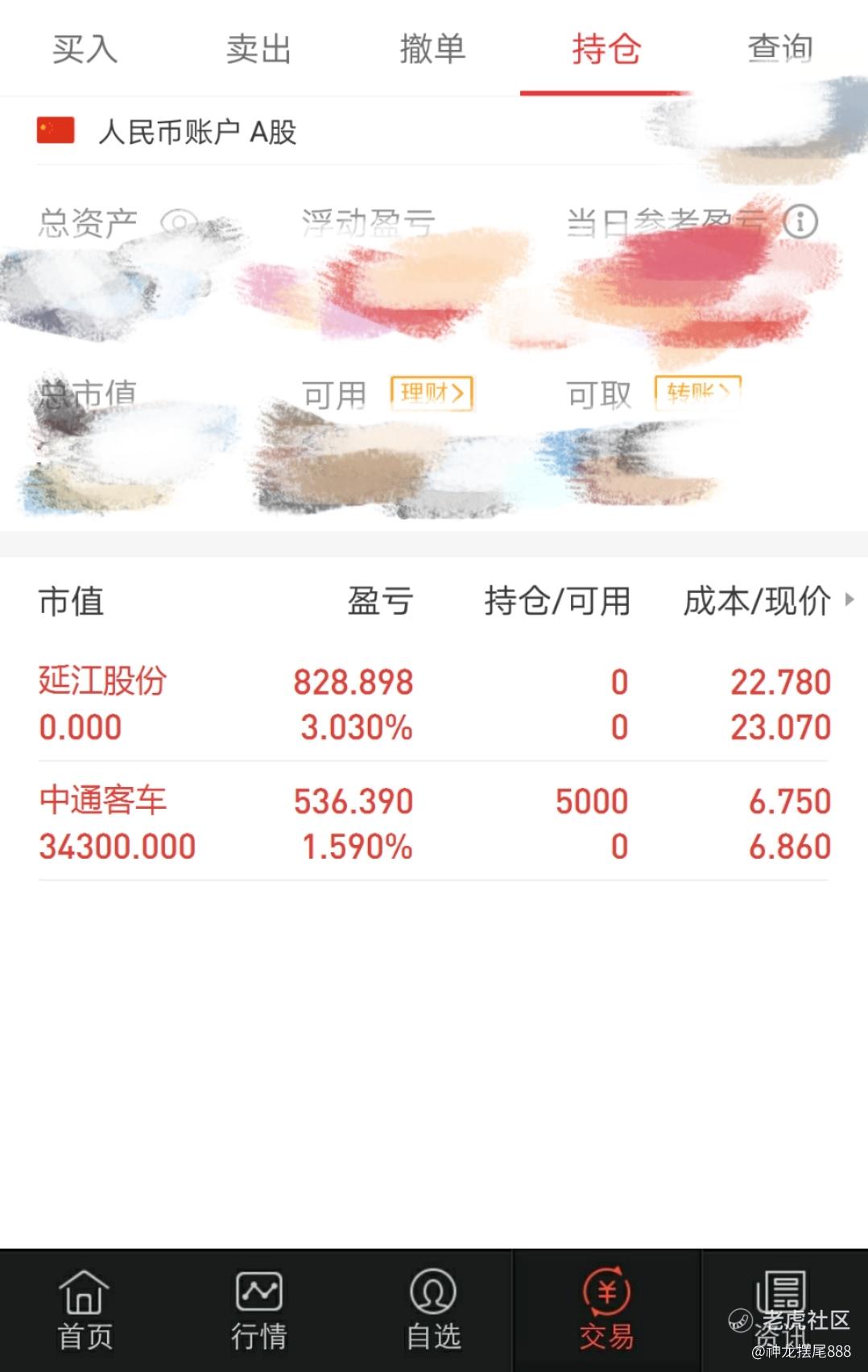Open the info icon beside 当日参考盈亏
The height and width of the screenshot is (1372, 868).
(800, 222)
